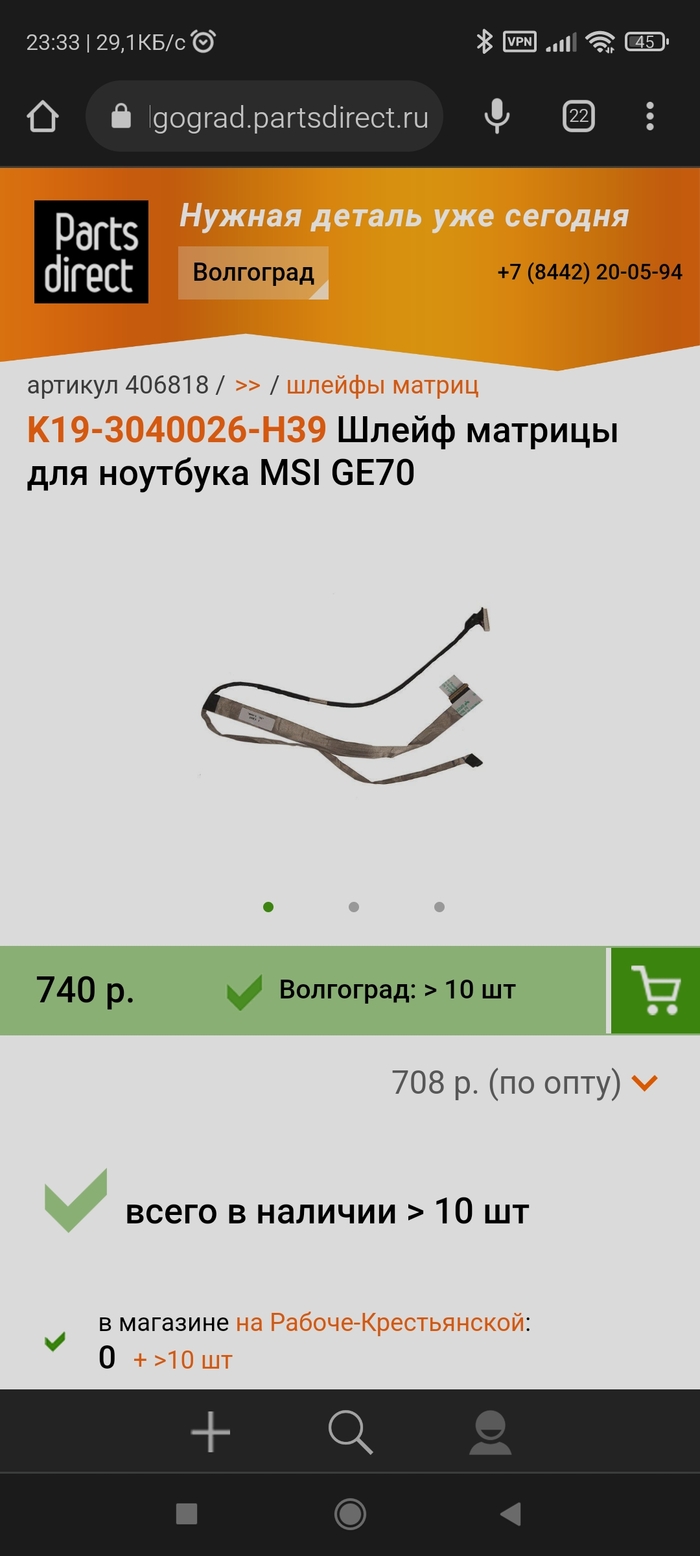Go to the шлейфы матриц category
This screenshot has height=1556, width=700.
382,385
